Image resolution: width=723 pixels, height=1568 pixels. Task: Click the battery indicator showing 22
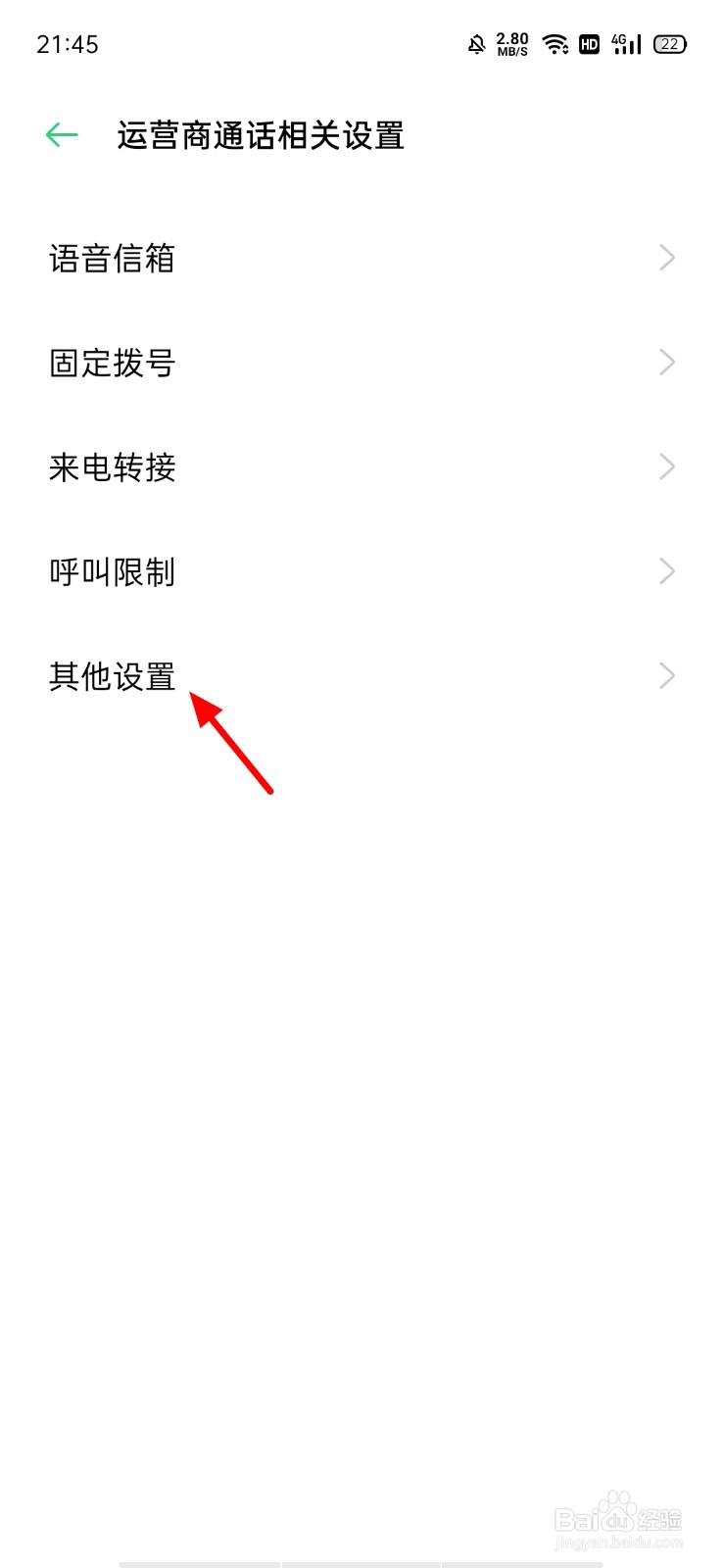pyautogui.click(x=668, y=43)
